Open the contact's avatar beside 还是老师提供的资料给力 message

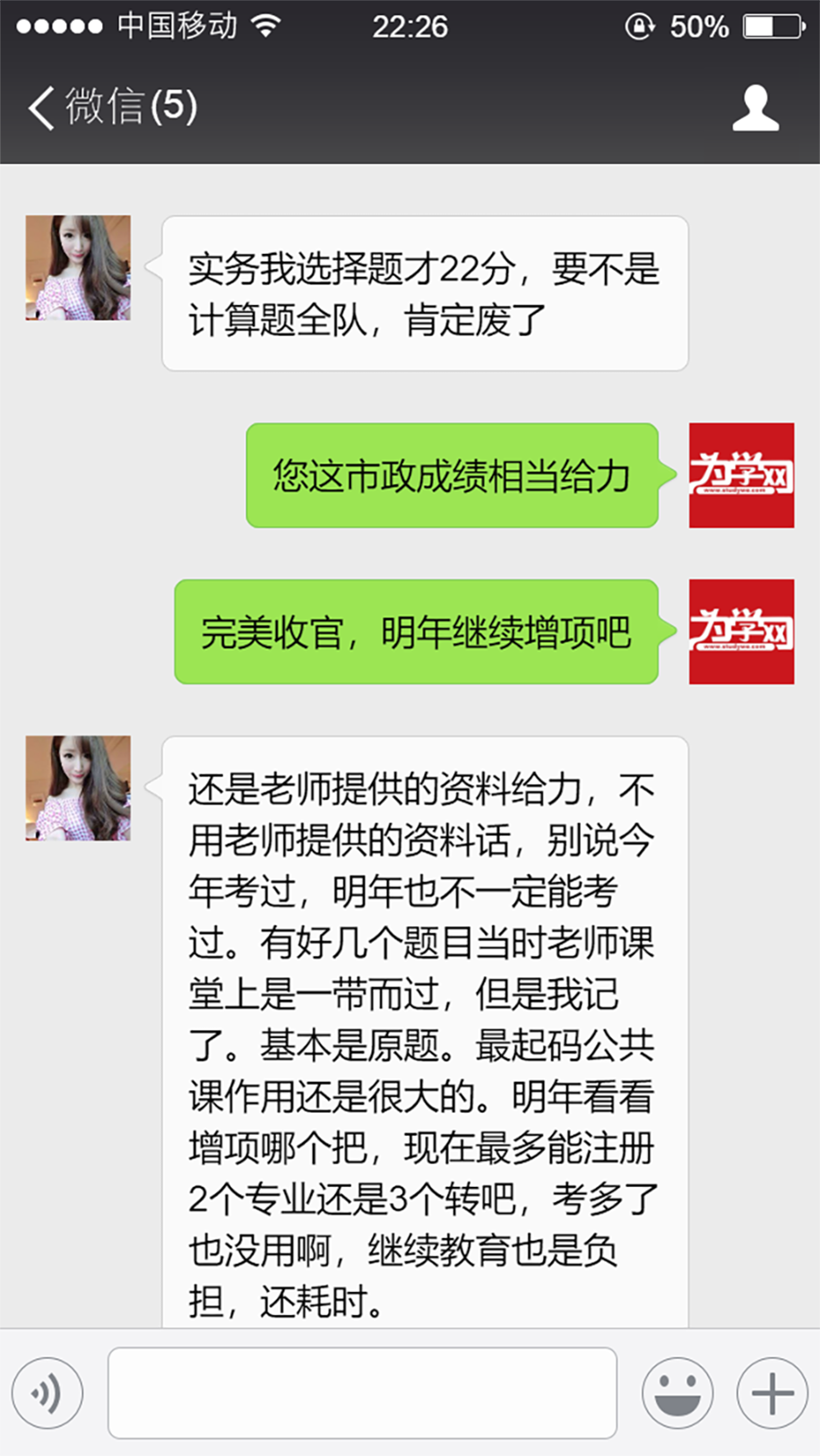78,788
